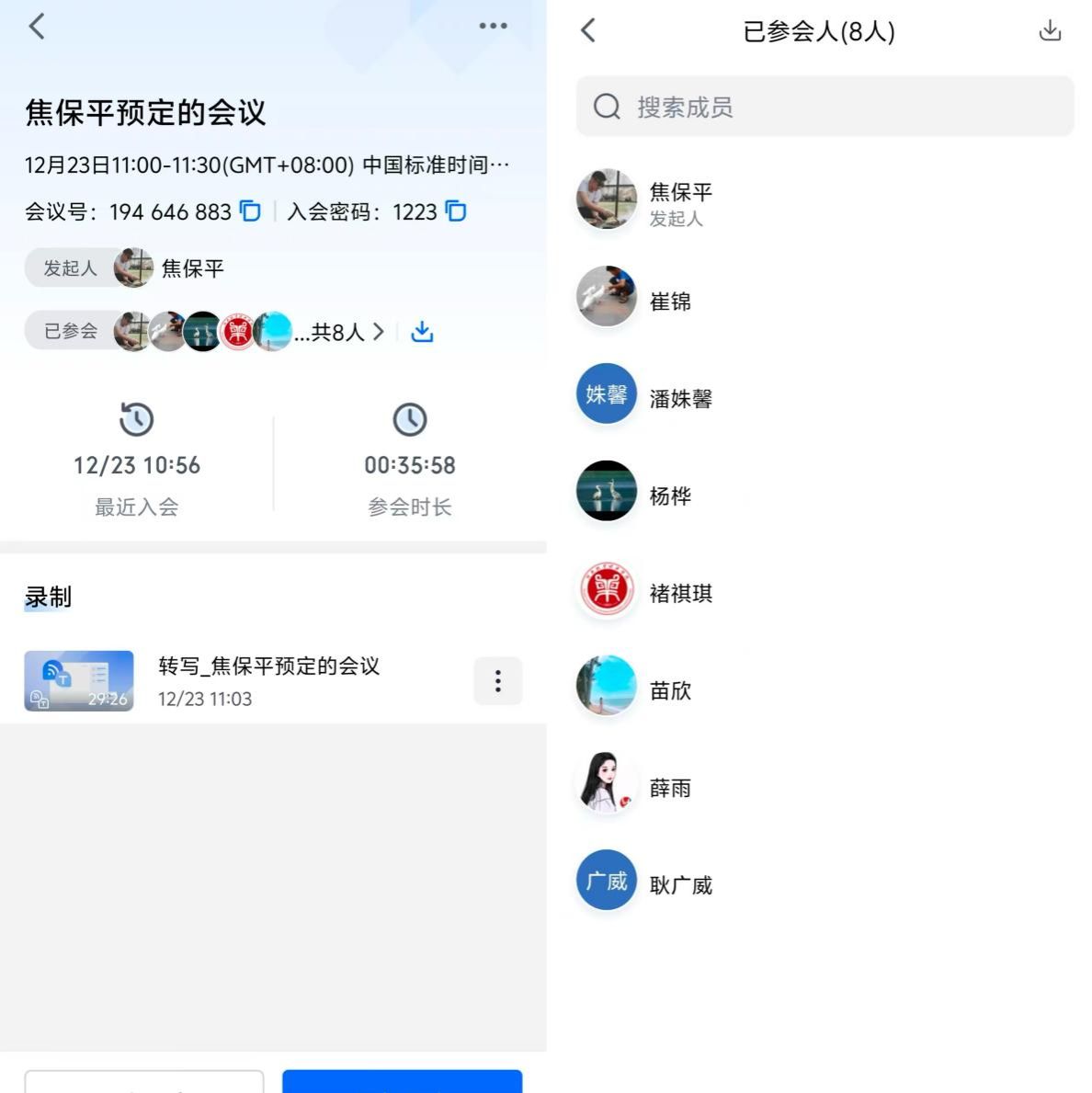
Task: Open attendee 苗欣
Action: coord(670,690)
